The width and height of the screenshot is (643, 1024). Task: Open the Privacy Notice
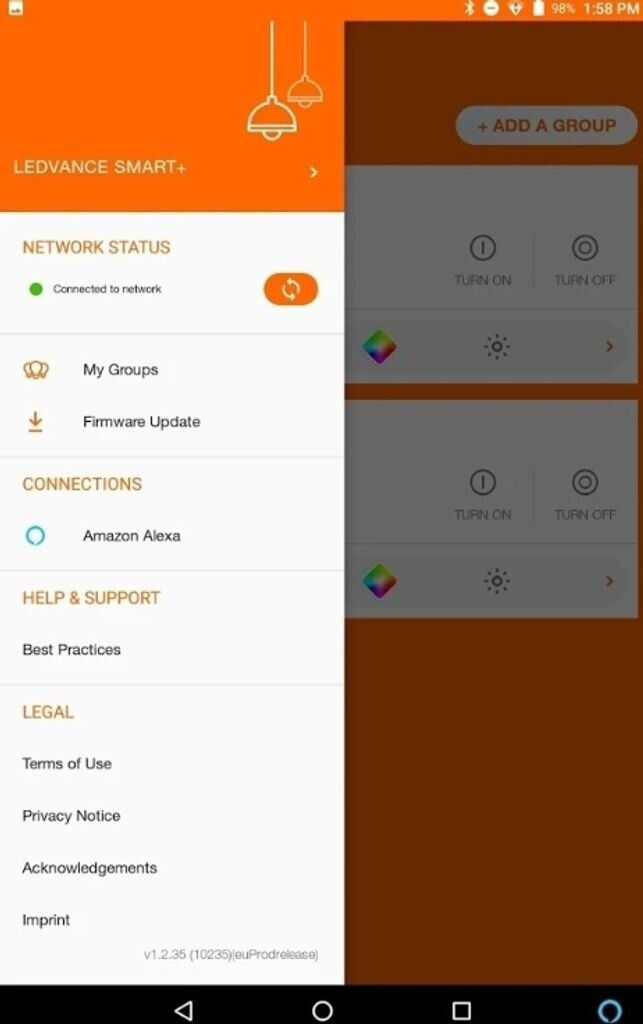coord(172,816)
